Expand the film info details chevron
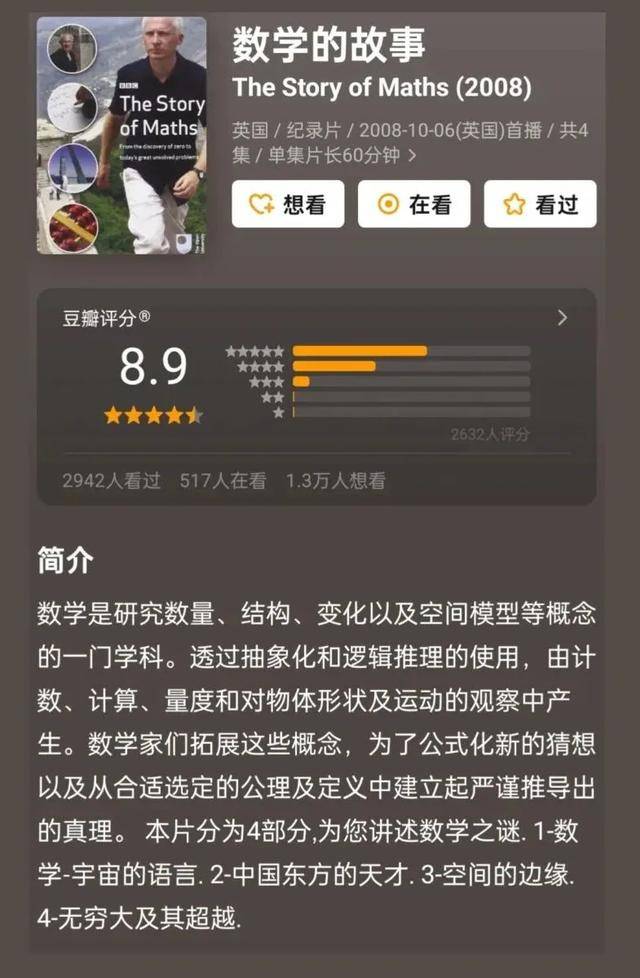 [412, 155]
